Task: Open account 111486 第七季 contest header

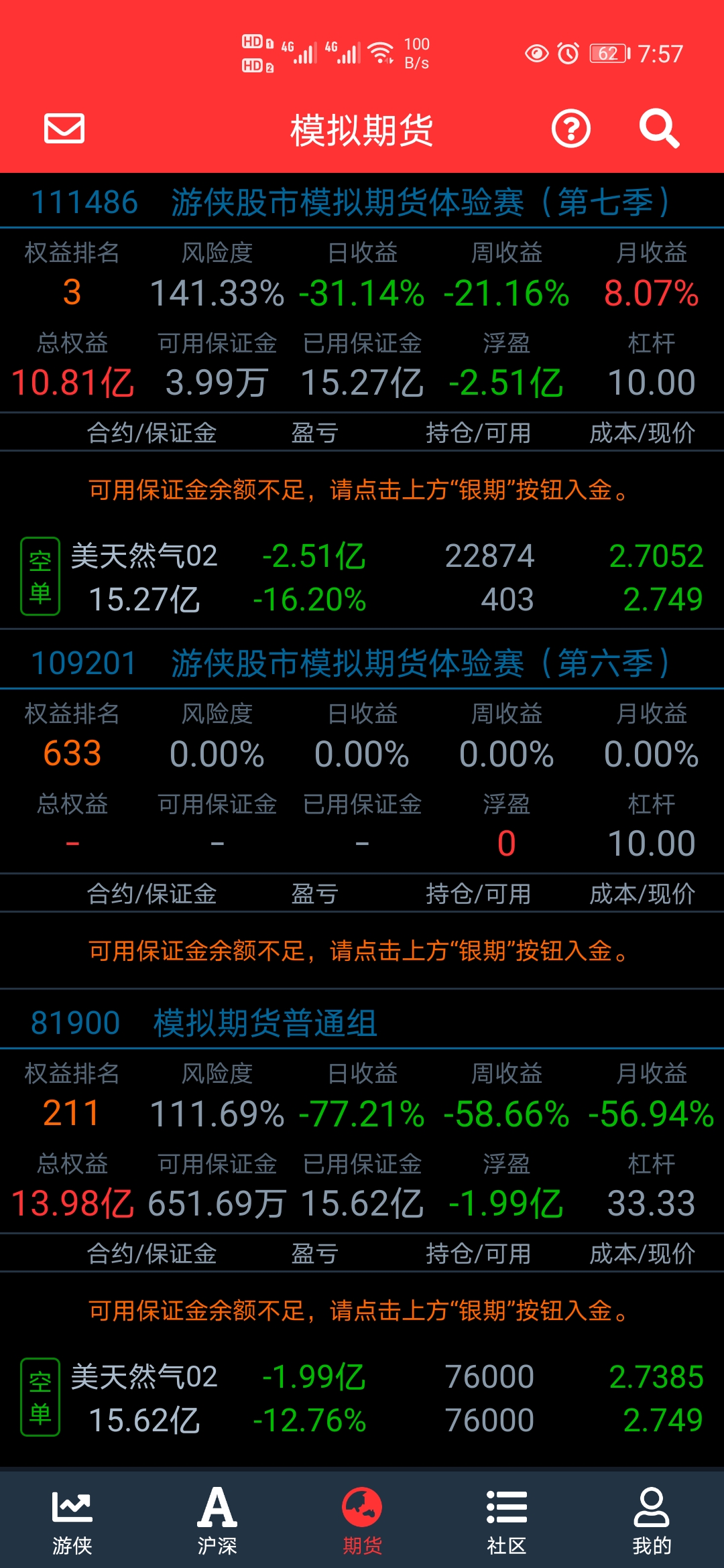Action: 362,202
